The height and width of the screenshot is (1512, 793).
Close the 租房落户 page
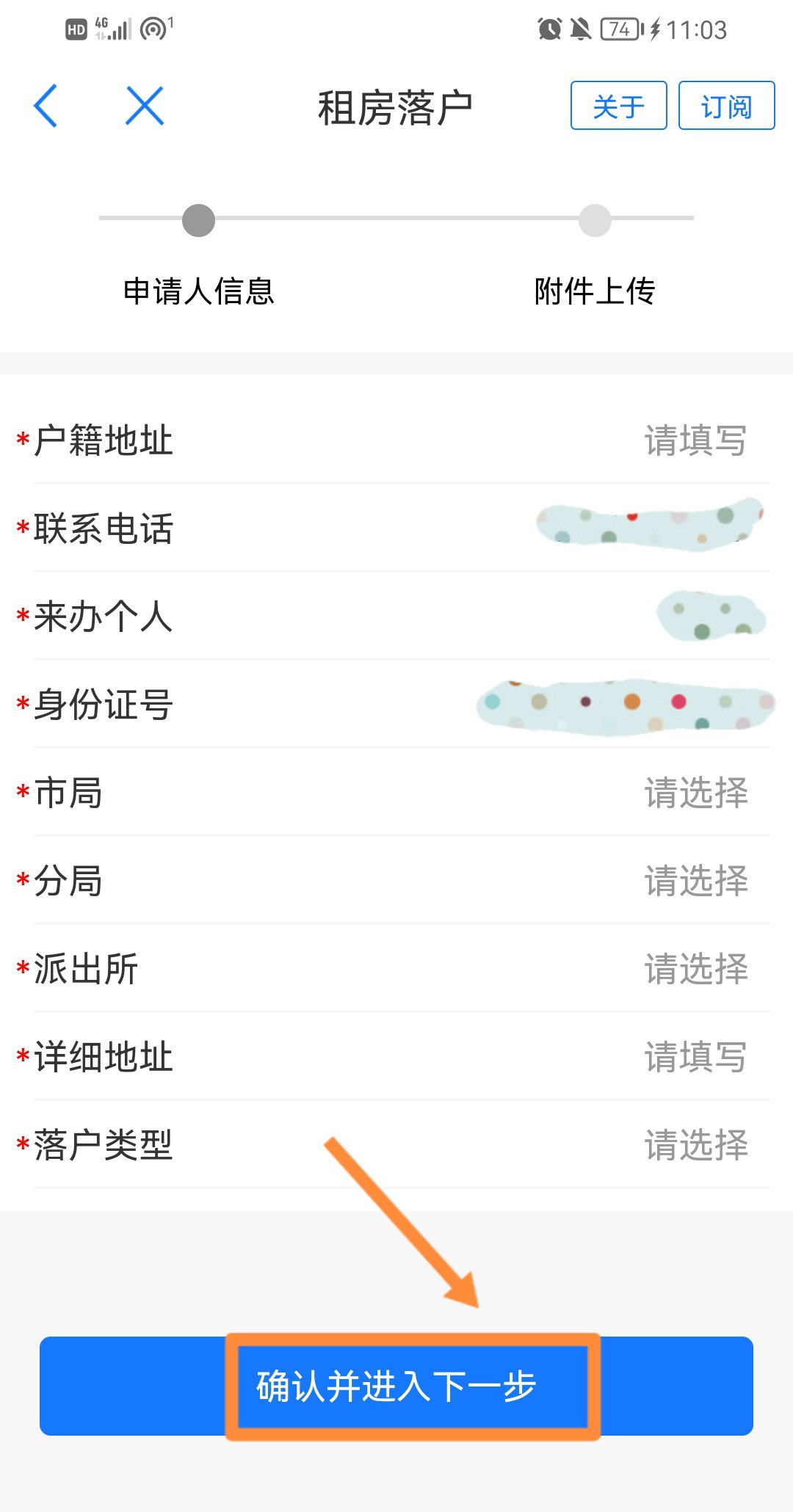click(x=145, y=106)
